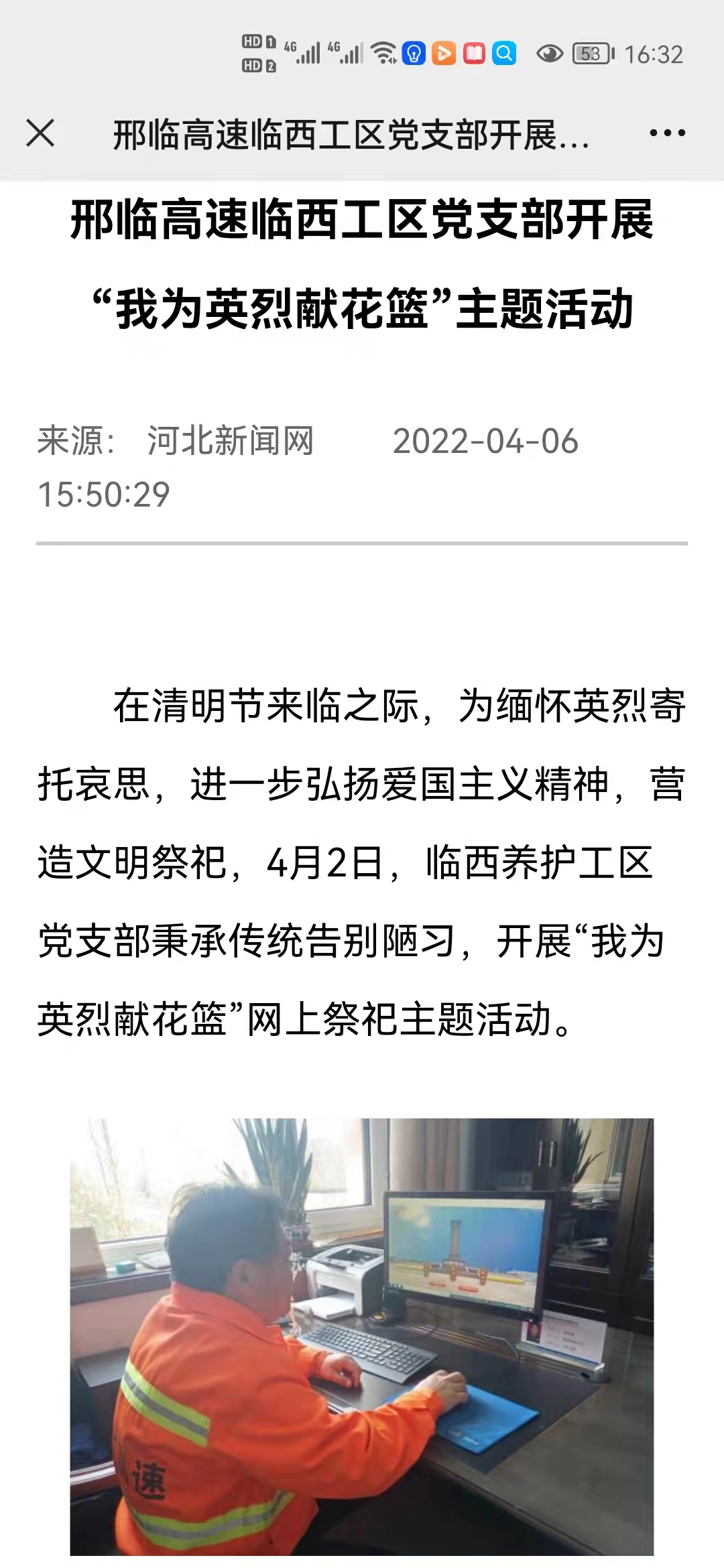The image size is (724, 1568).
Task: Close the article page
Action: (x=40, y=133)
